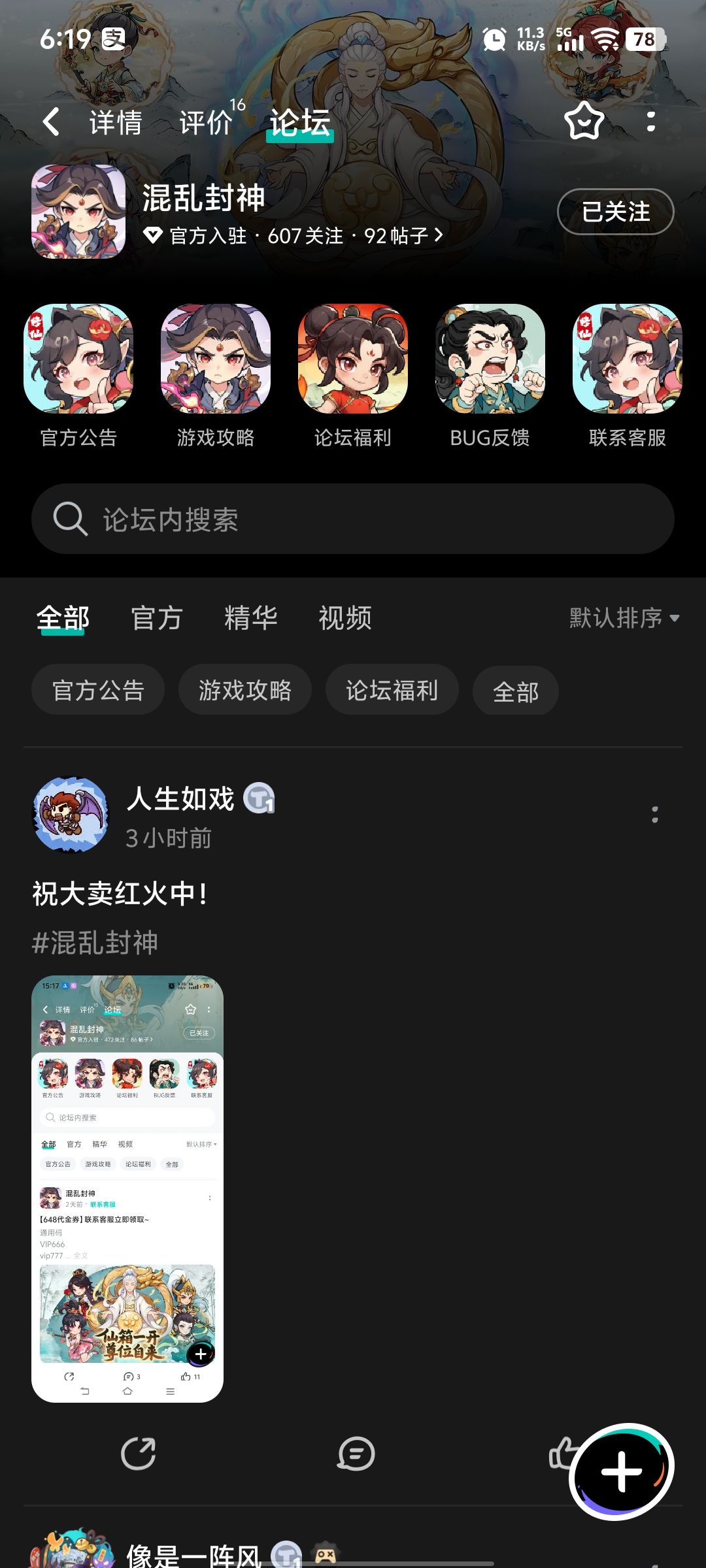706x1568 pixels.
Task: Open the 论坛福利 icon shortcut
Action: coord(353,376)
